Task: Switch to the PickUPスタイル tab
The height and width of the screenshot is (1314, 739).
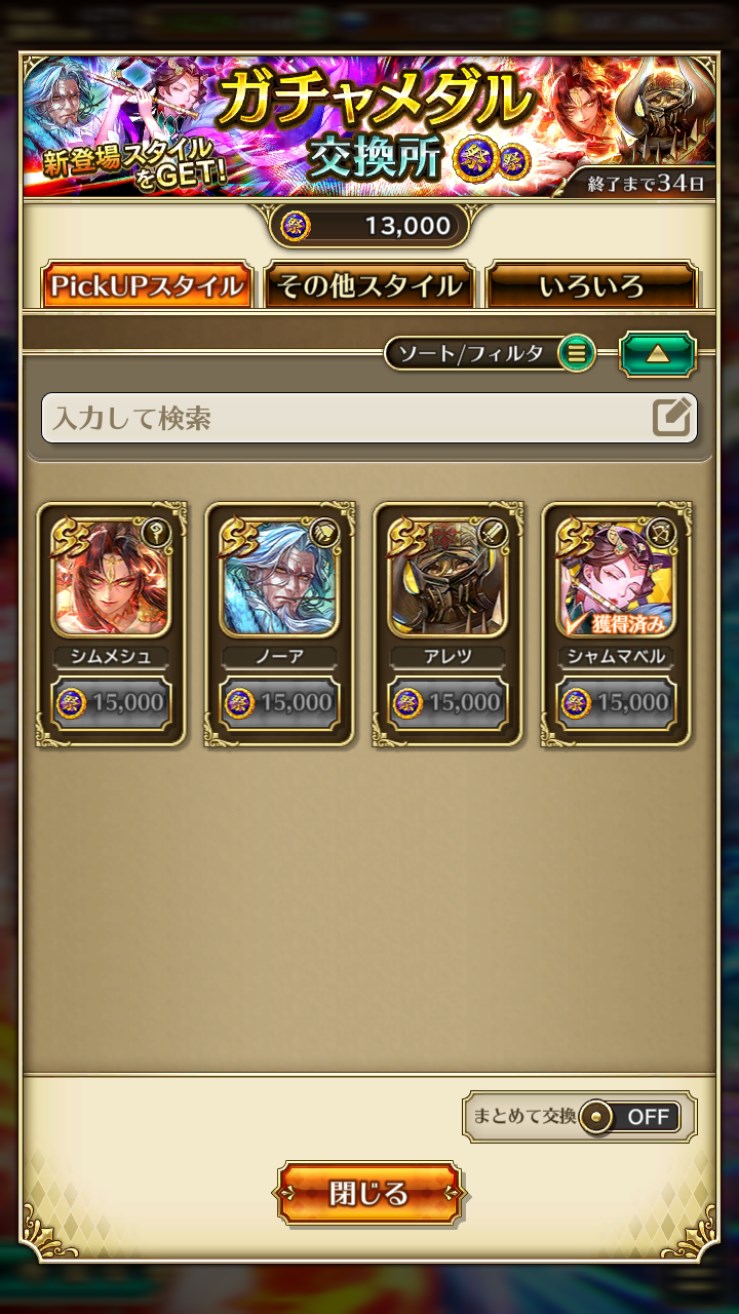Action: point(146,286)
